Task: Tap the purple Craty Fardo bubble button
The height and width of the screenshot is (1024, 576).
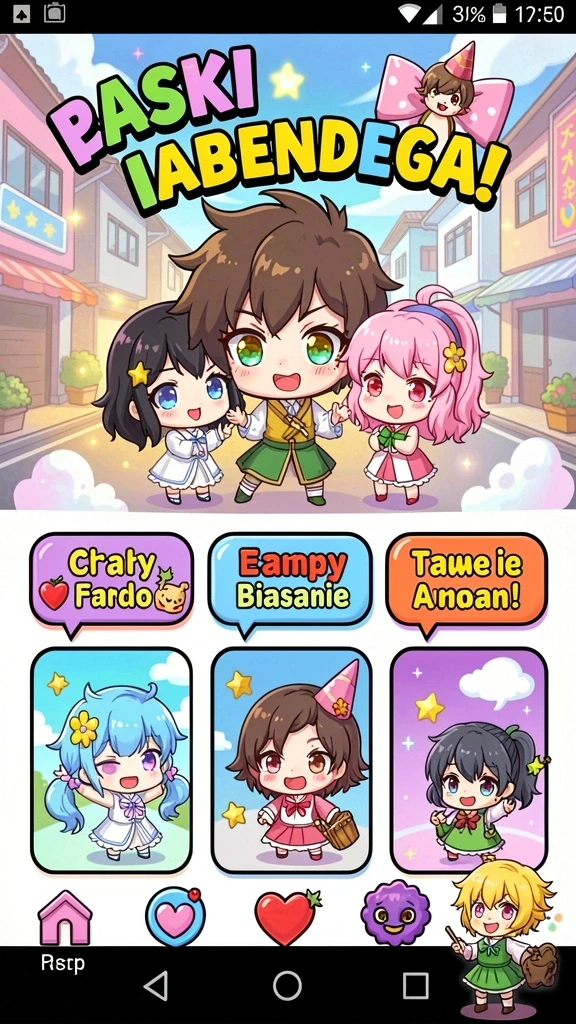Action: [112, 580]
